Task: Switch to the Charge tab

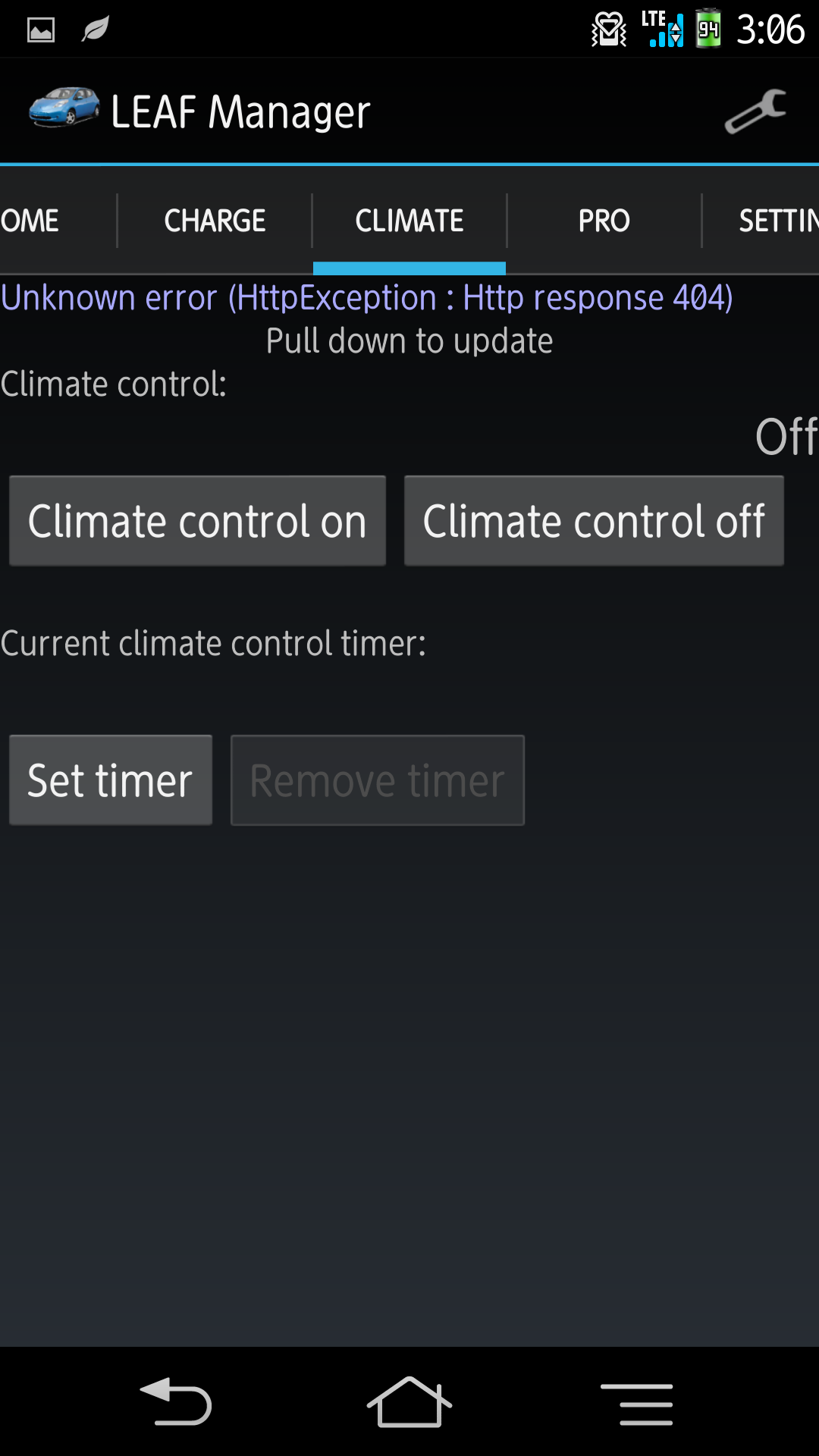Action: (x=215, y=221)
